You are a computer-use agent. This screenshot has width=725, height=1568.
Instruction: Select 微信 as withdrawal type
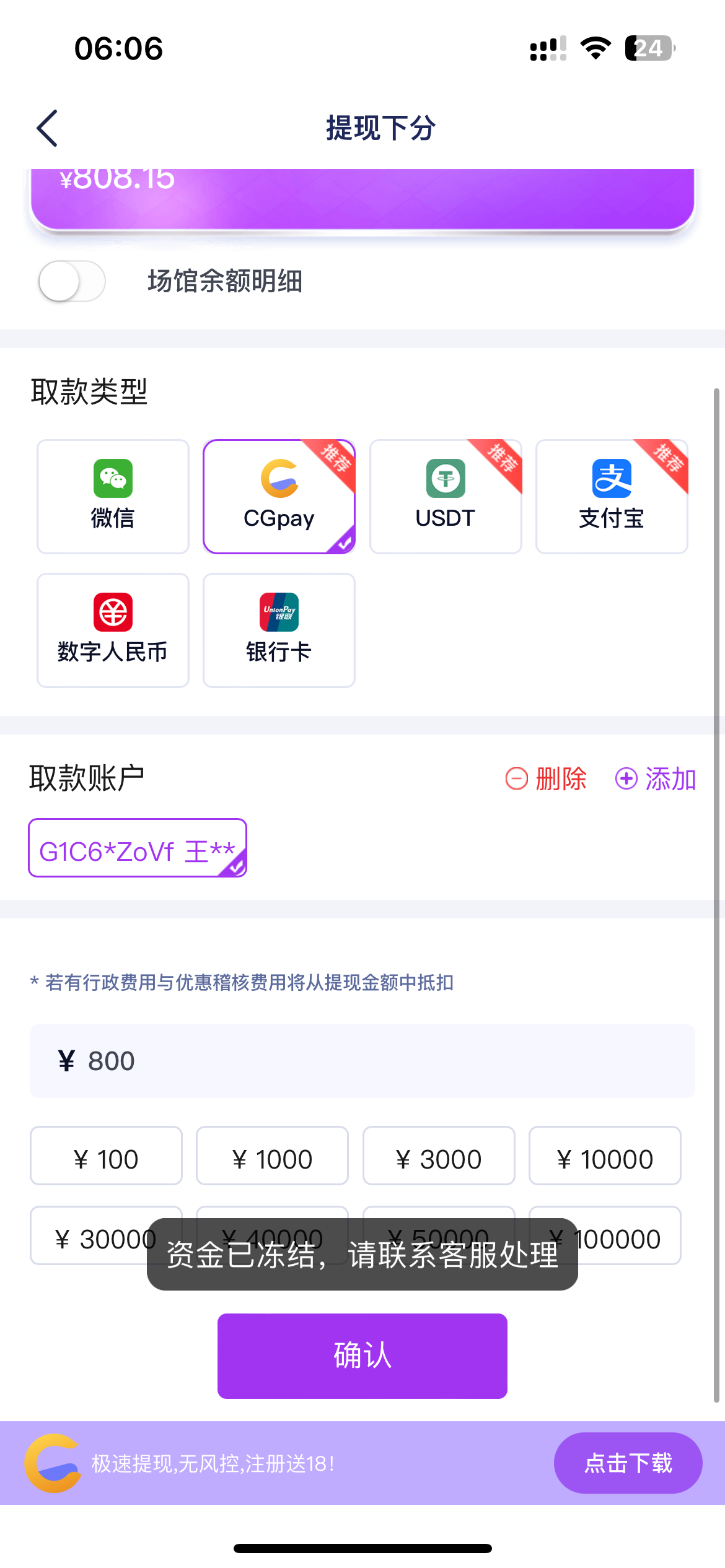coord(113,497)
